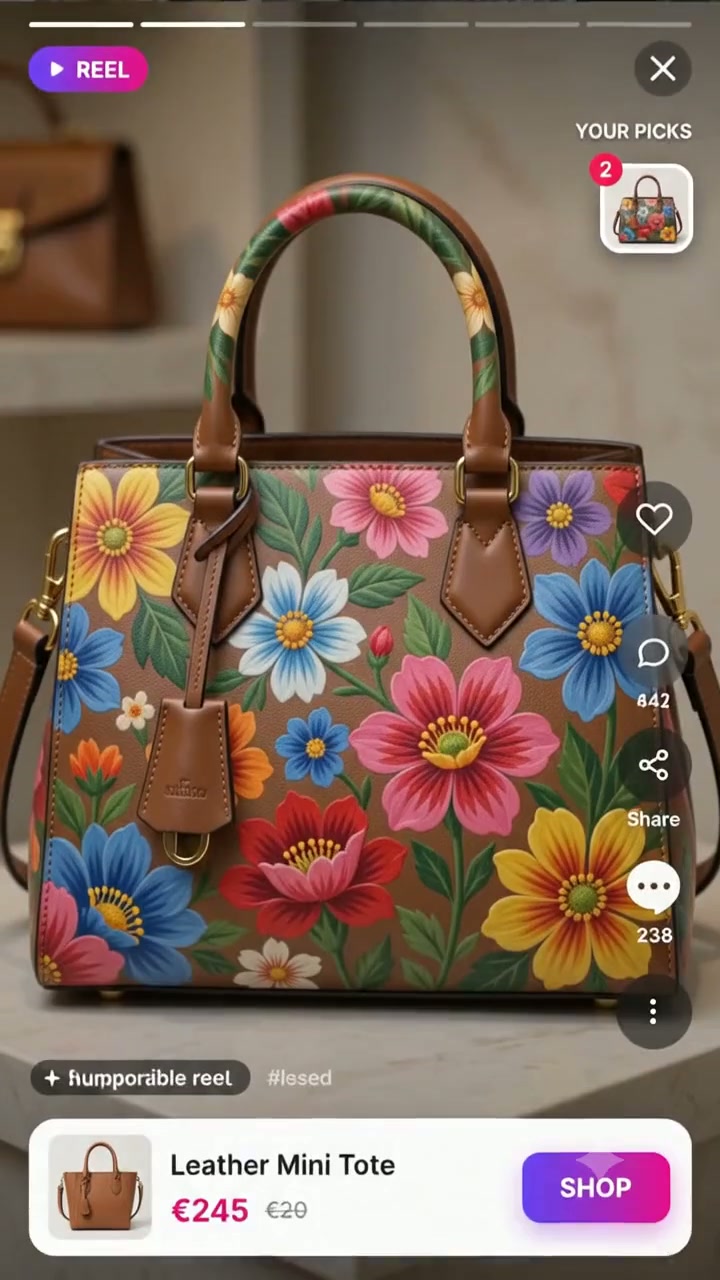This screenshot has height=1280, width=720.
Task: Open the Leather Mini Tote product card
Action: point(360,1187)
